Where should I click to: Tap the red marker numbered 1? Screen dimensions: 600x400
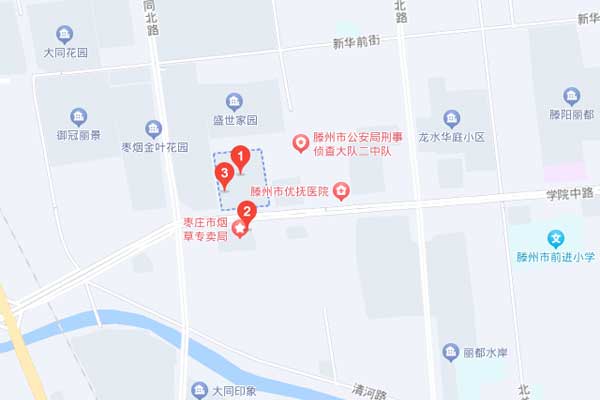tap(240, 156)
